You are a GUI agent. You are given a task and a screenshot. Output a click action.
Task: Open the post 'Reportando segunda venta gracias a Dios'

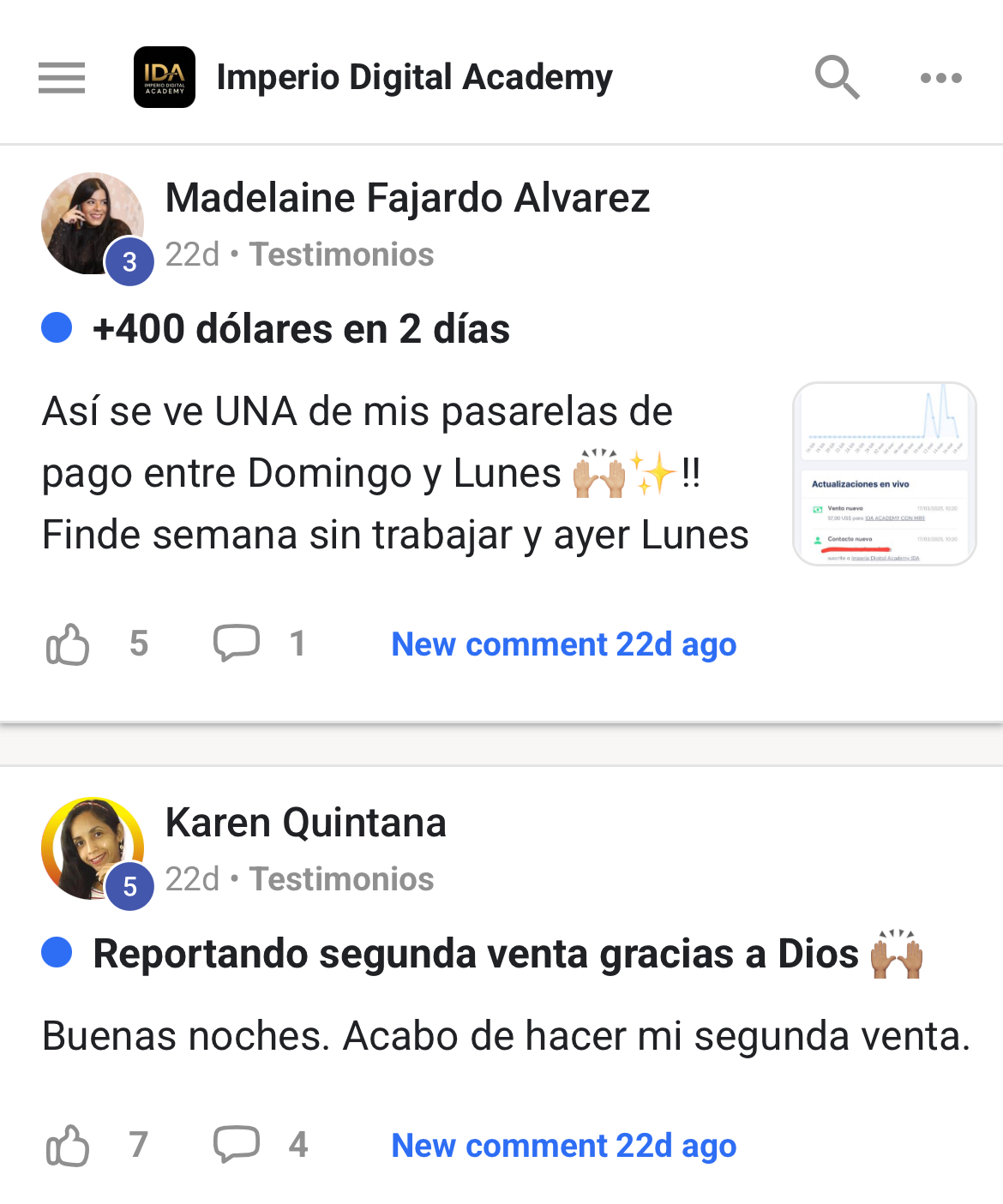[475, 954]
